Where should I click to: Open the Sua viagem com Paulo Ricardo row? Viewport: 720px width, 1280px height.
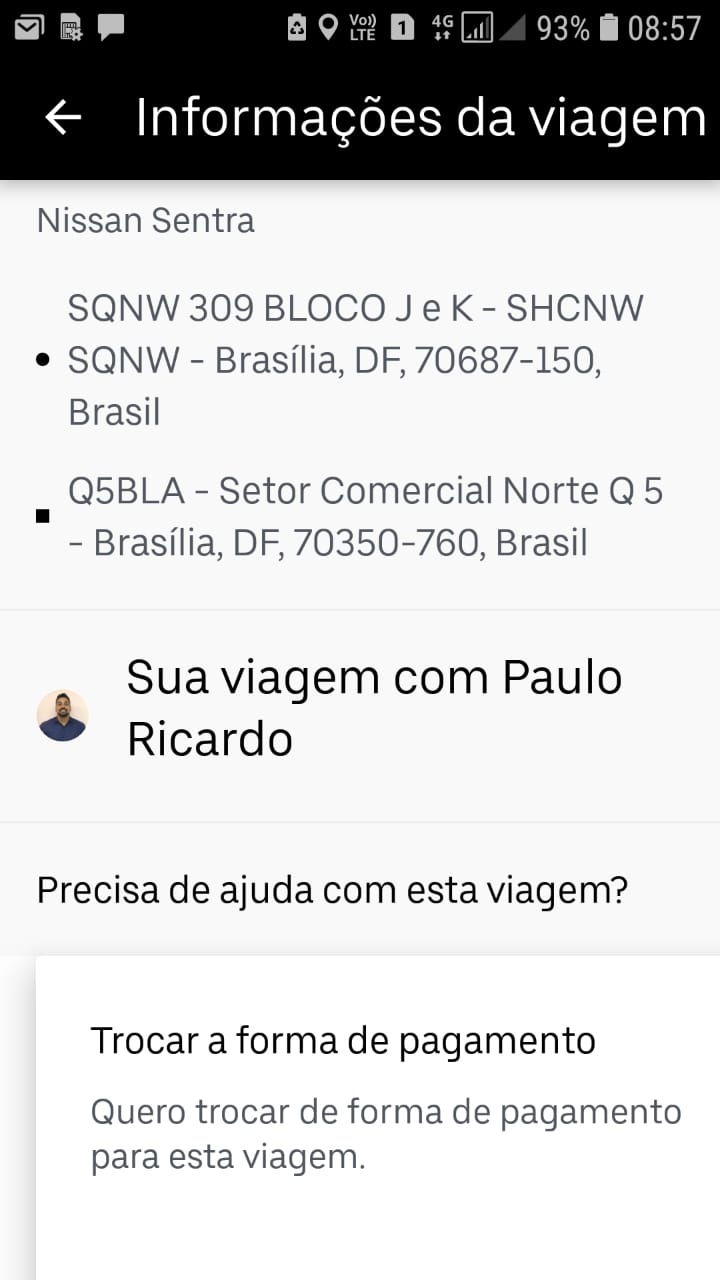pos(360,716)
